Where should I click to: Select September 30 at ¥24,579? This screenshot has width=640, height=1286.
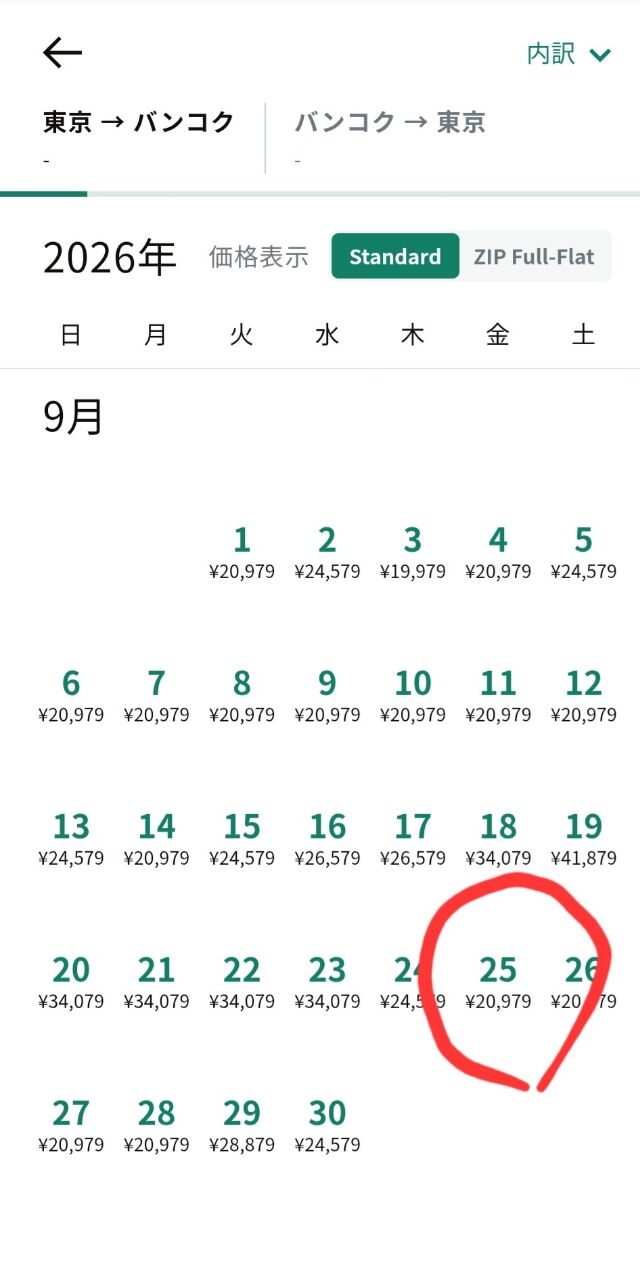(327, 1124)
